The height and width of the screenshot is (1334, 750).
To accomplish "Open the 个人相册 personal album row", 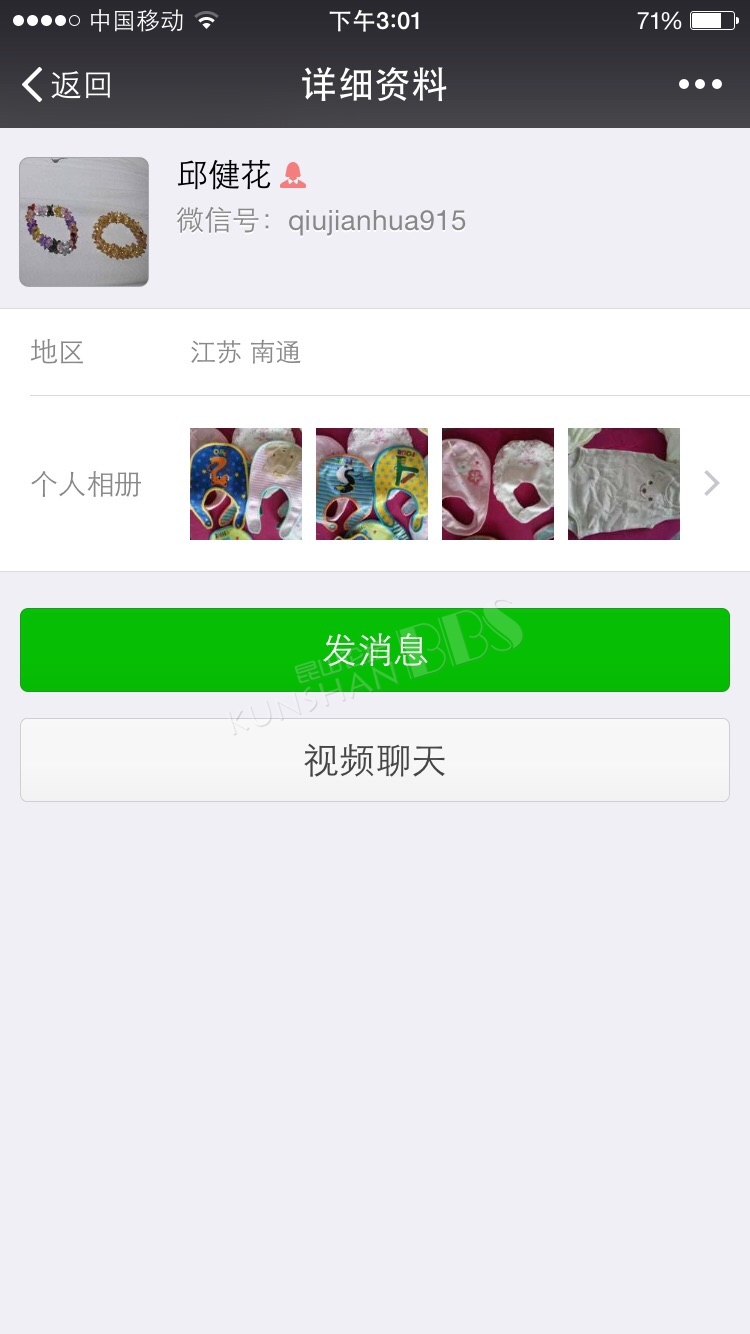I will click(x=375, y=484).
